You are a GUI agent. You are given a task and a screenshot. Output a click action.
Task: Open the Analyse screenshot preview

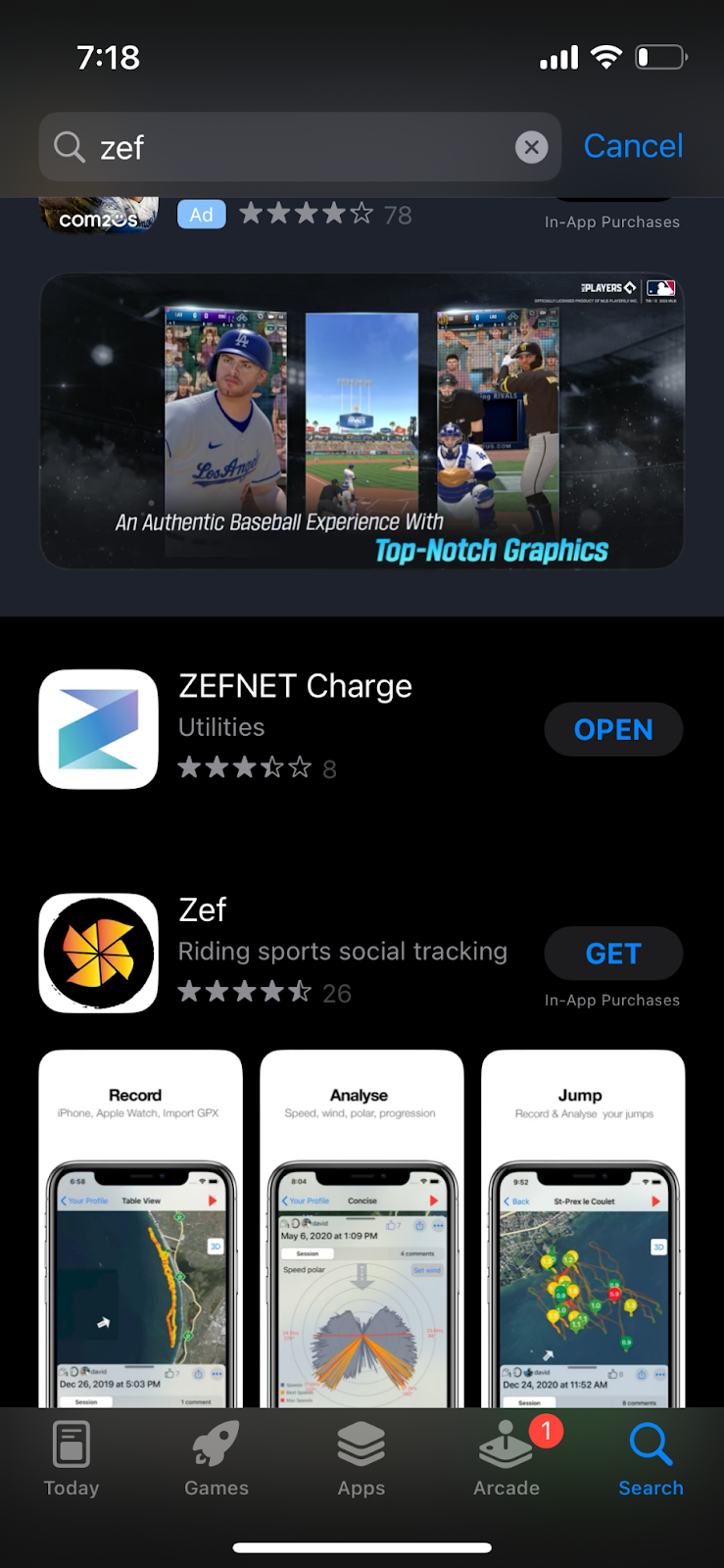click(362, 1230)
